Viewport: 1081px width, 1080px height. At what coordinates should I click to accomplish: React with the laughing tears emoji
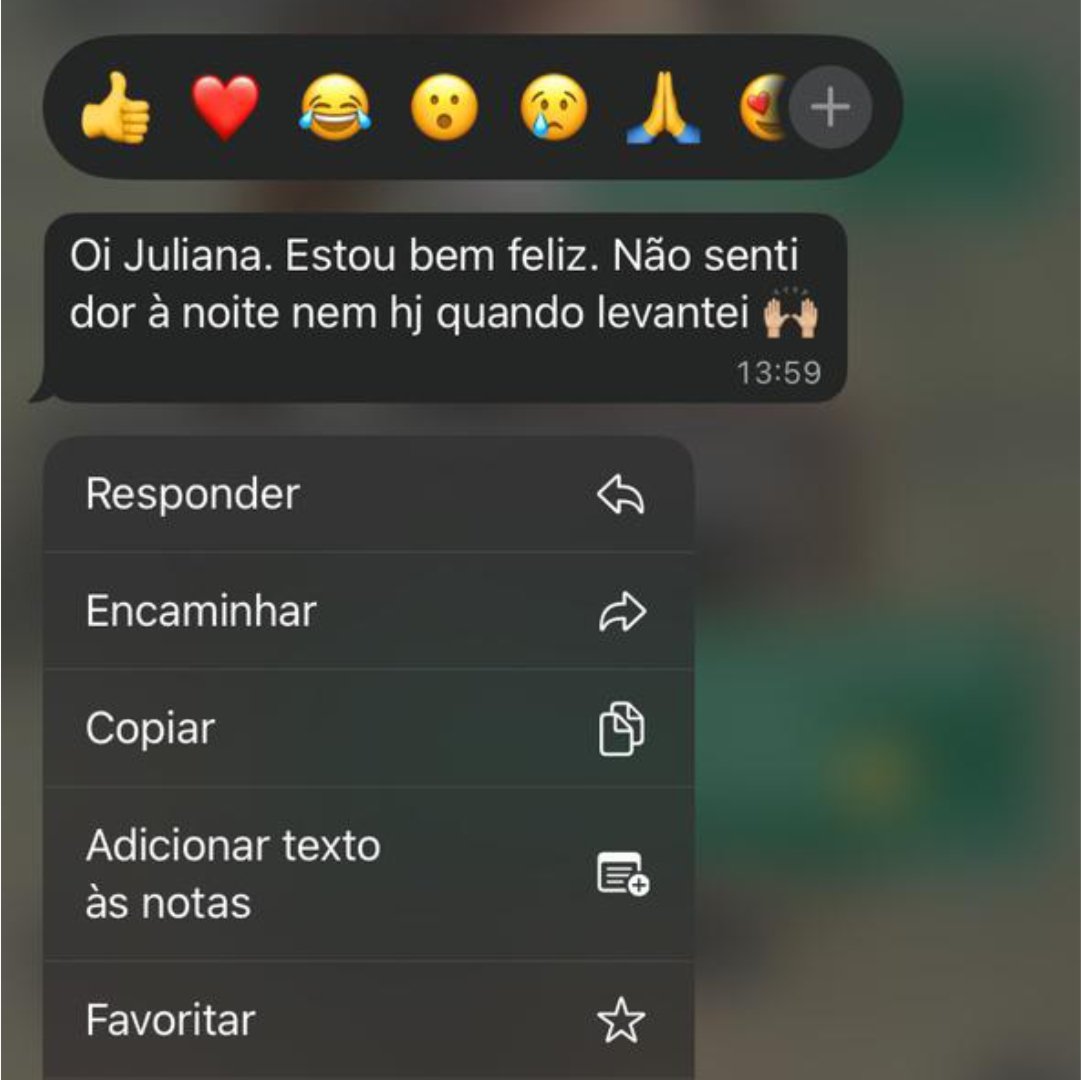[x=334, y=108]
